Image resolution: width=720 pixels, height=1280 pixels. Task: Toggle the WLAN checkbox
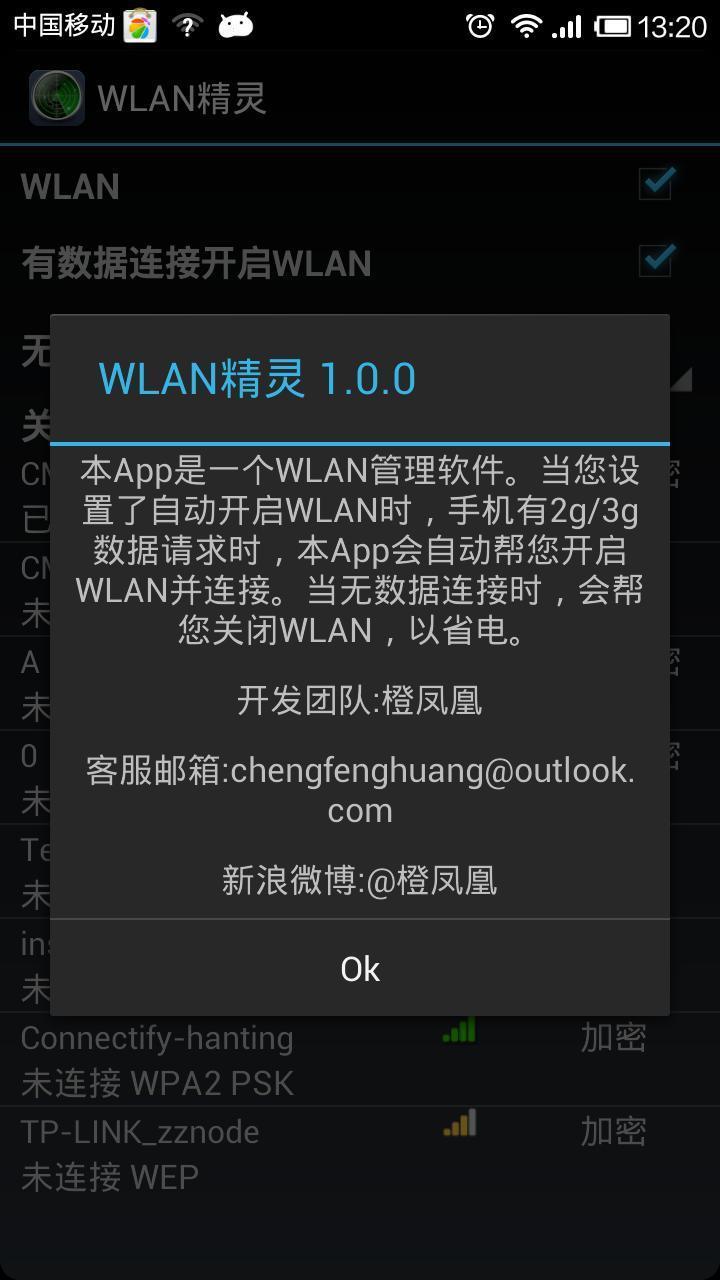[x=657, y=183]
